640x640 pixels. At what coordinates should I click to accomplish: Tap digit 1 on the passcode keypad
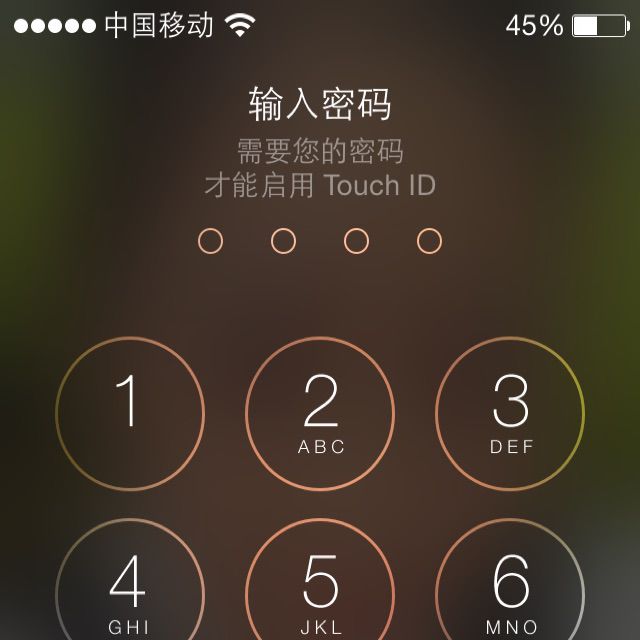(130, 412)
